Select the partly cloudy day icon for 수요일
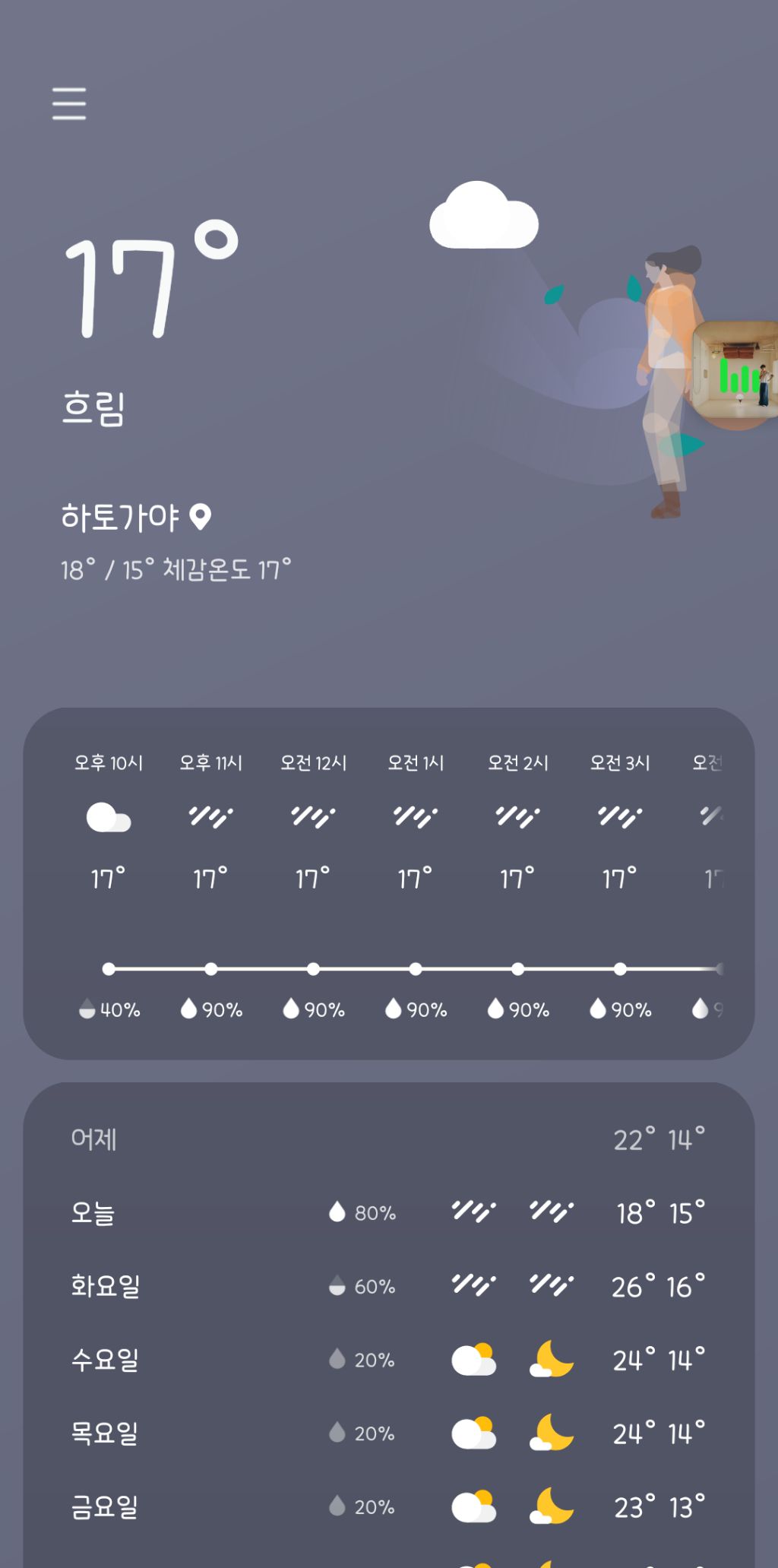 point(471,1360)
